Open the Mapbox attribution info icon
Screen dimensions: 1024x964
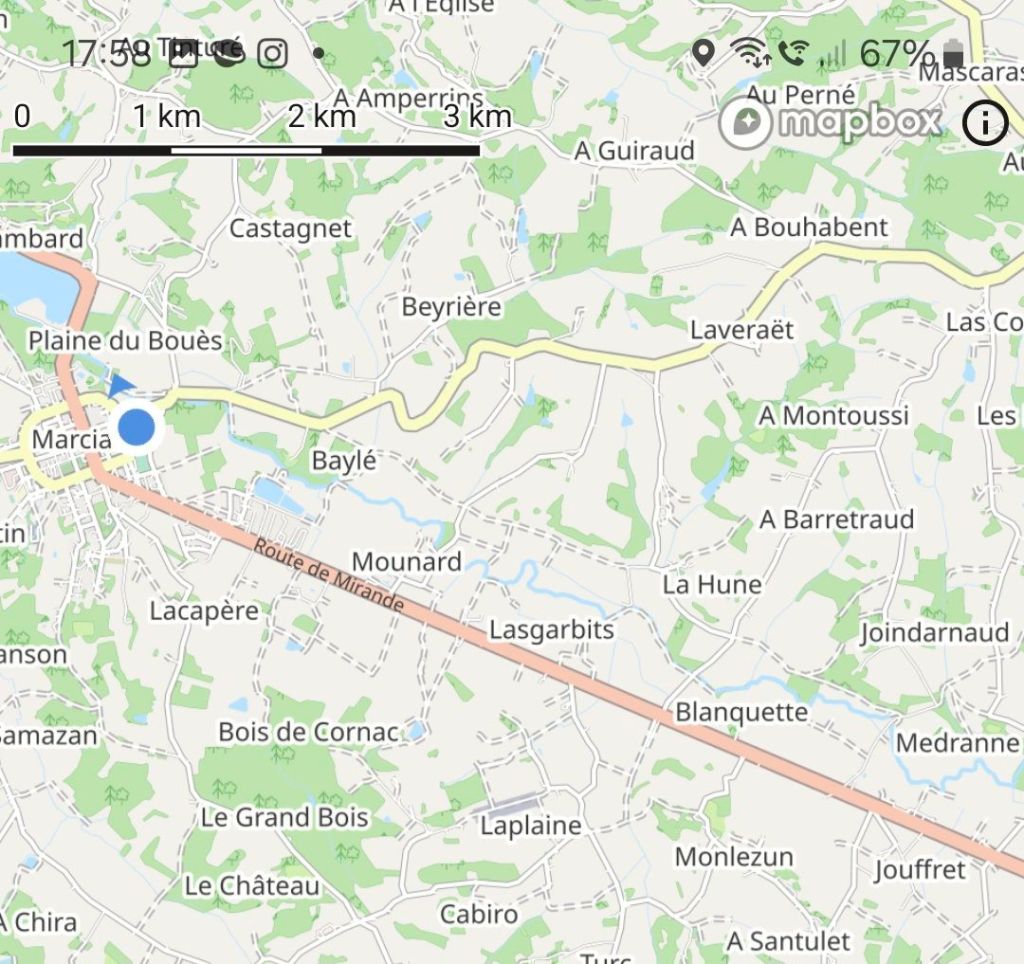pos(985,123)
